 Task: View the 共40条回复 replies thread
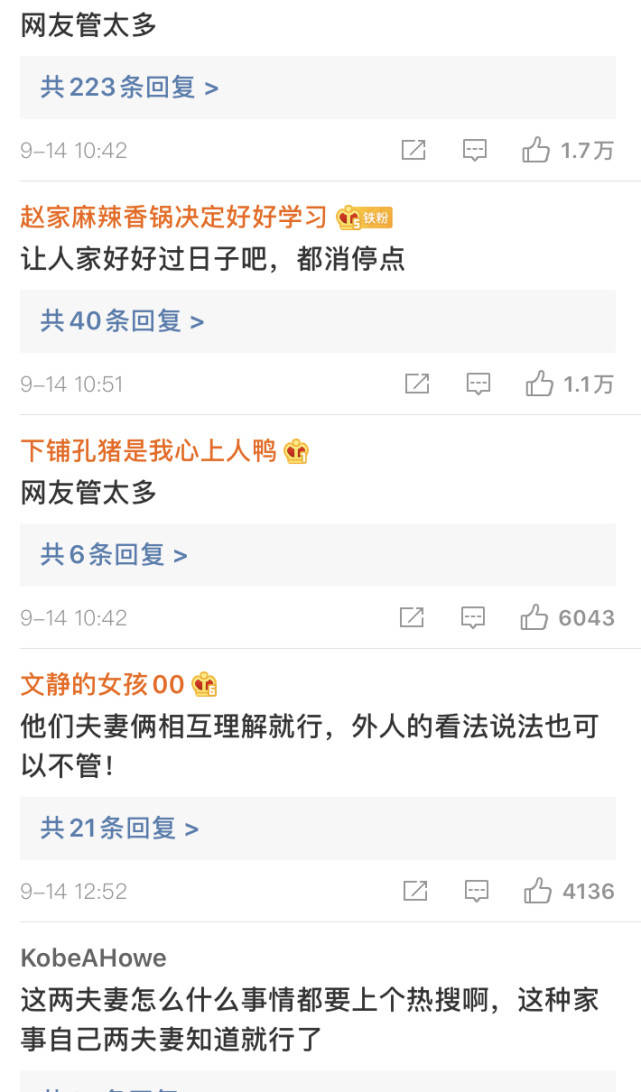click(x=122, y=321)
